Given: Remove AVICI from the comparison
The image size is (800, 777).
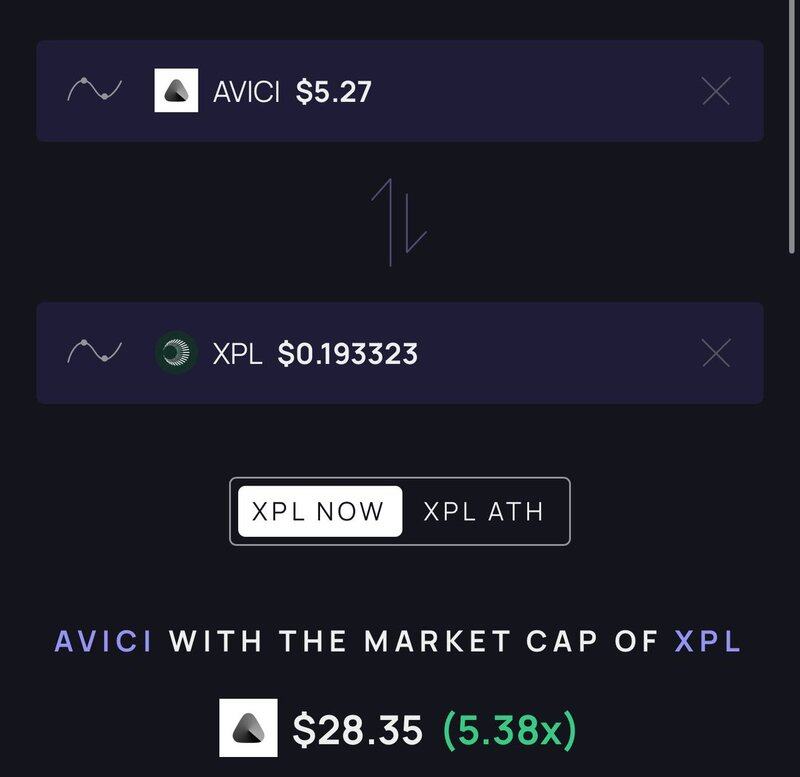Looking at the screenshot, I should [x=716, y=92].
